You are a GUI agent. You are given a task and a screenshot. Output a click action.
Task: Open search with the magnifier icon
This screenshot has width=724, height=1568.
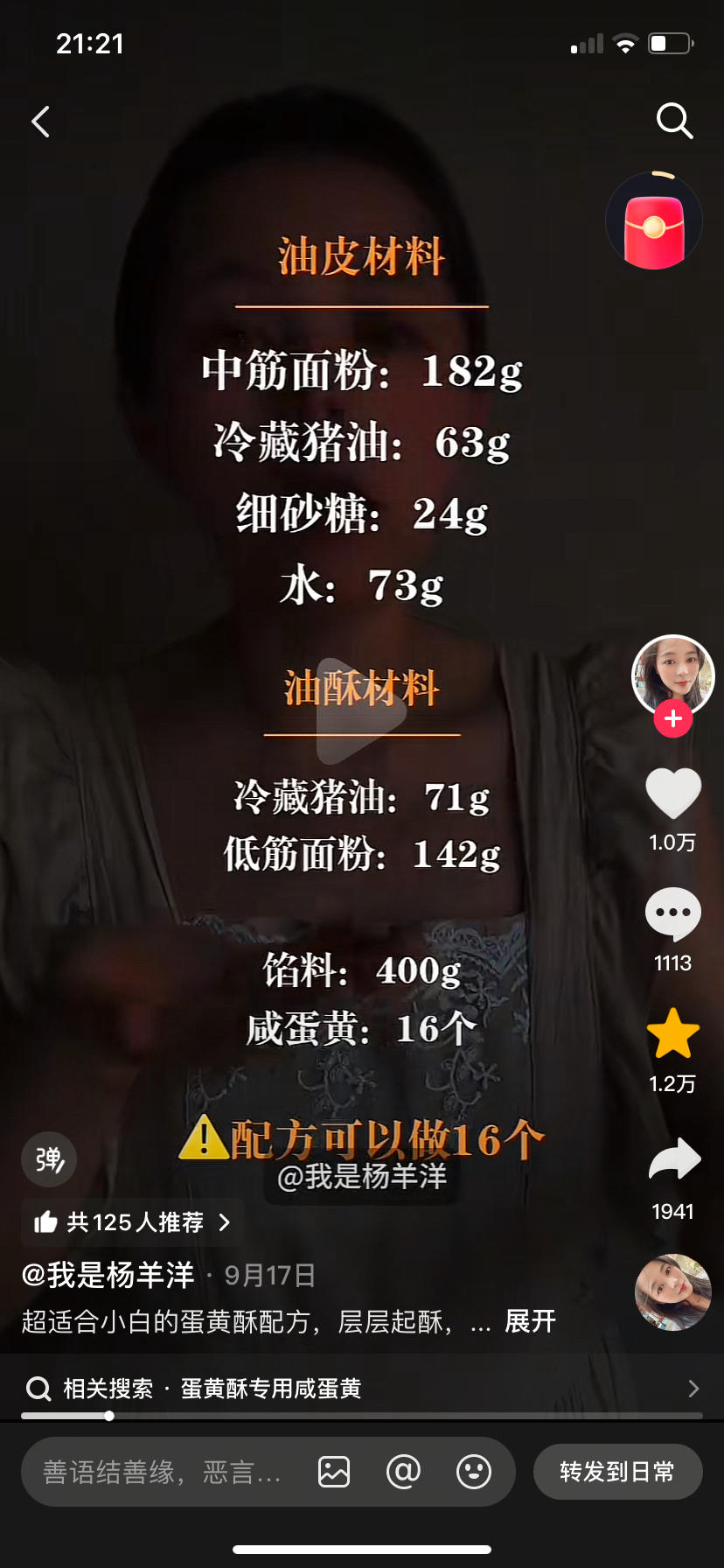674,121
